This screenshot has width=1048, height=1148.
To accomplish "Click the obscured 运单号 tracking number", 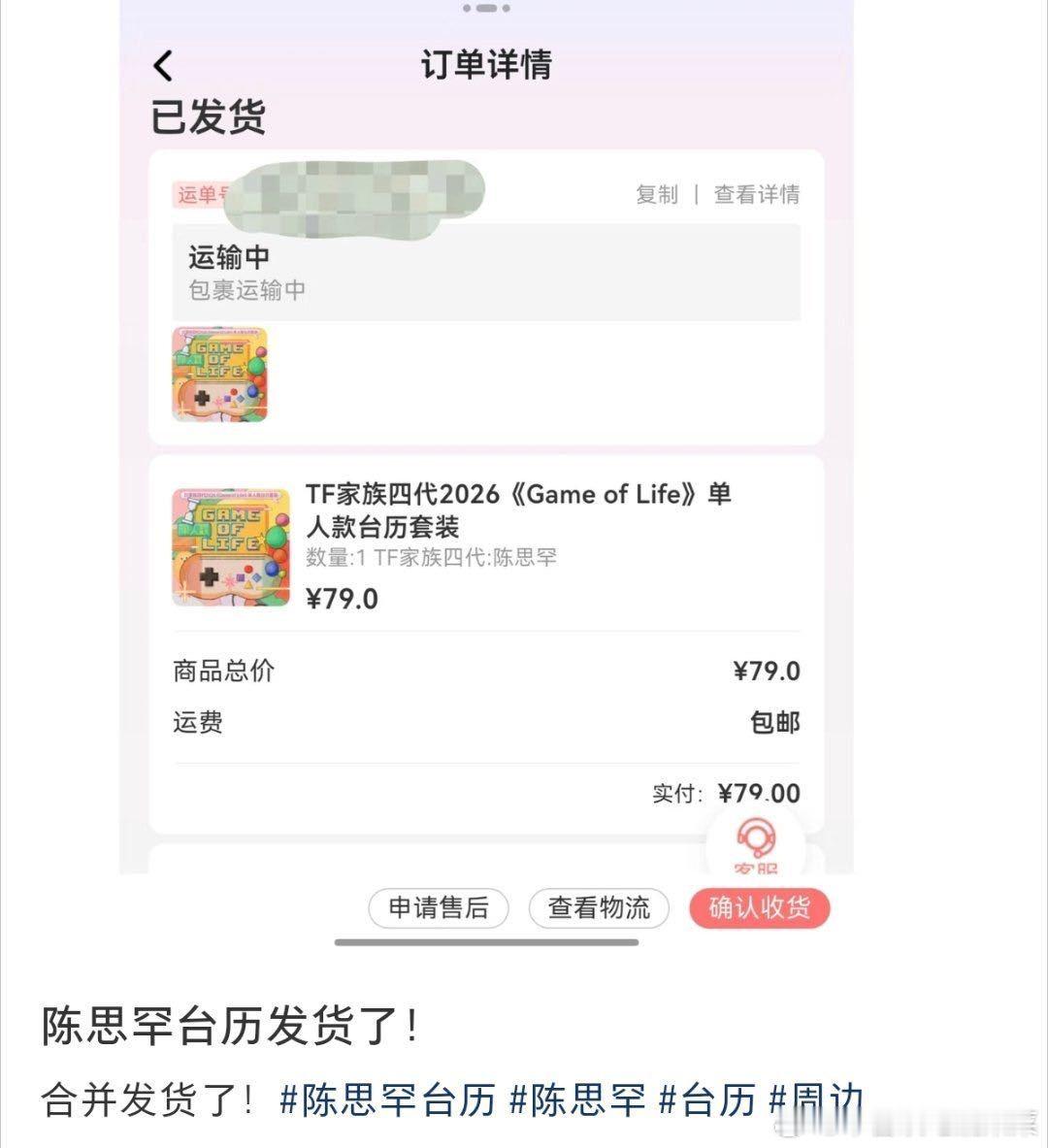I will [x=359, y=194].
